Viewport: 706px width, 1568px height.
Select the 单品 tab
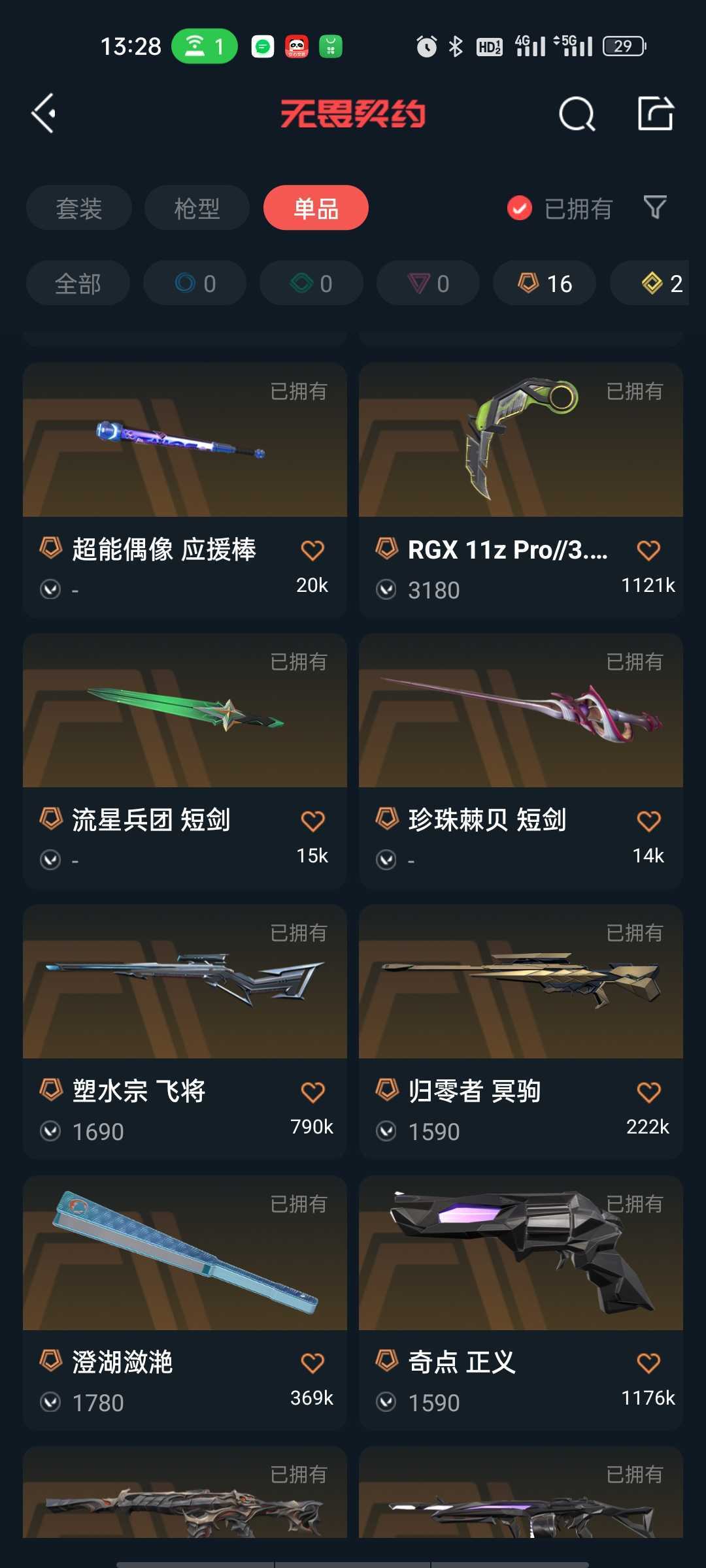tap(316, 208)
